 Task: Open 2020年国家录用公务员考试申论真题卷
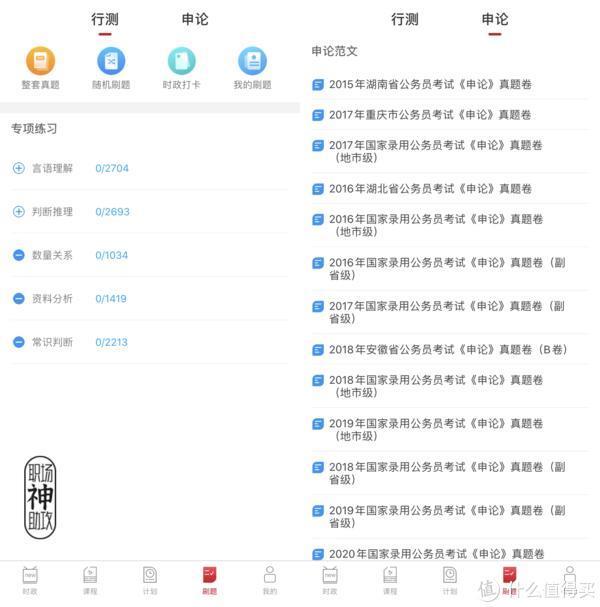pos(436,554)
